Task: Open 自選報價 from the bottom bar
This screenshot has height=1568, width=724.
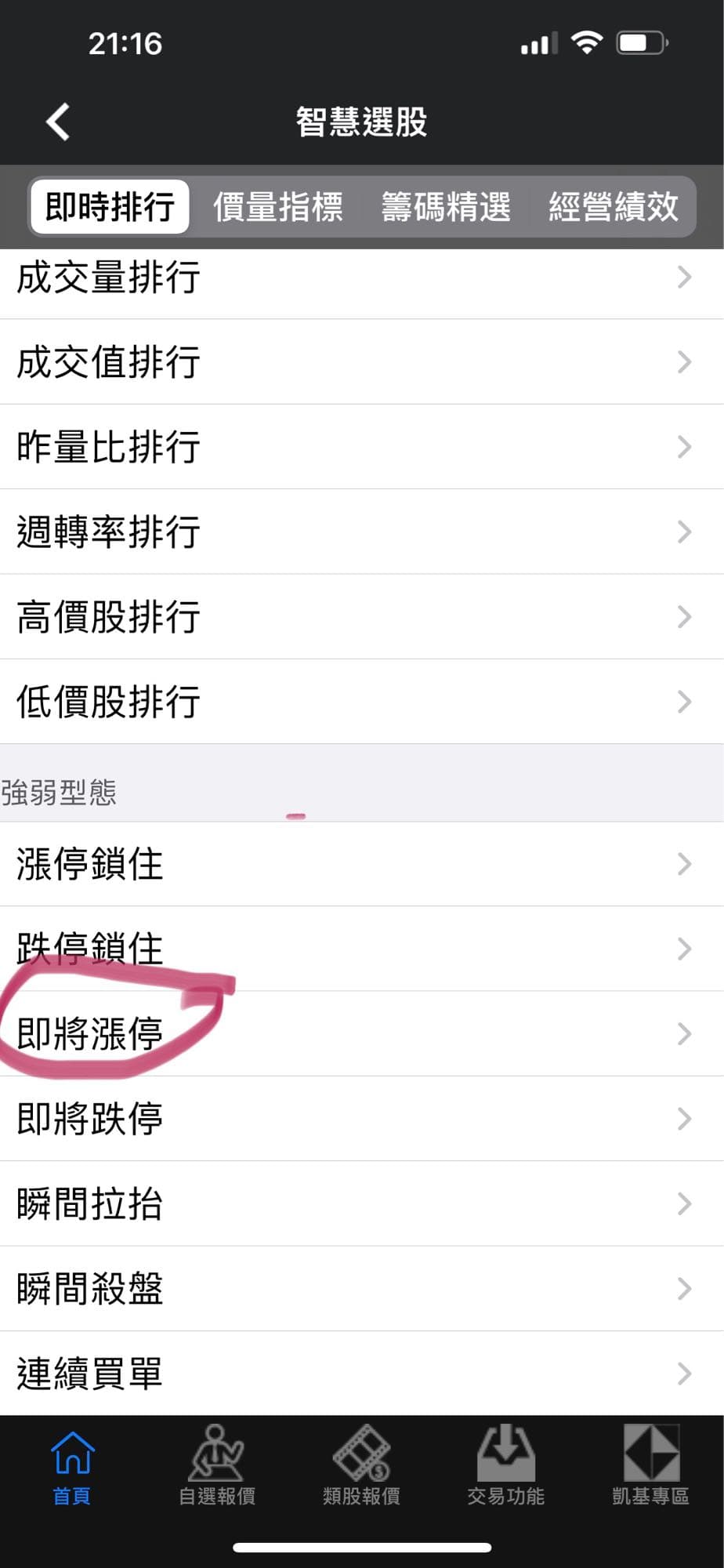Action: tap(217, 1466)
